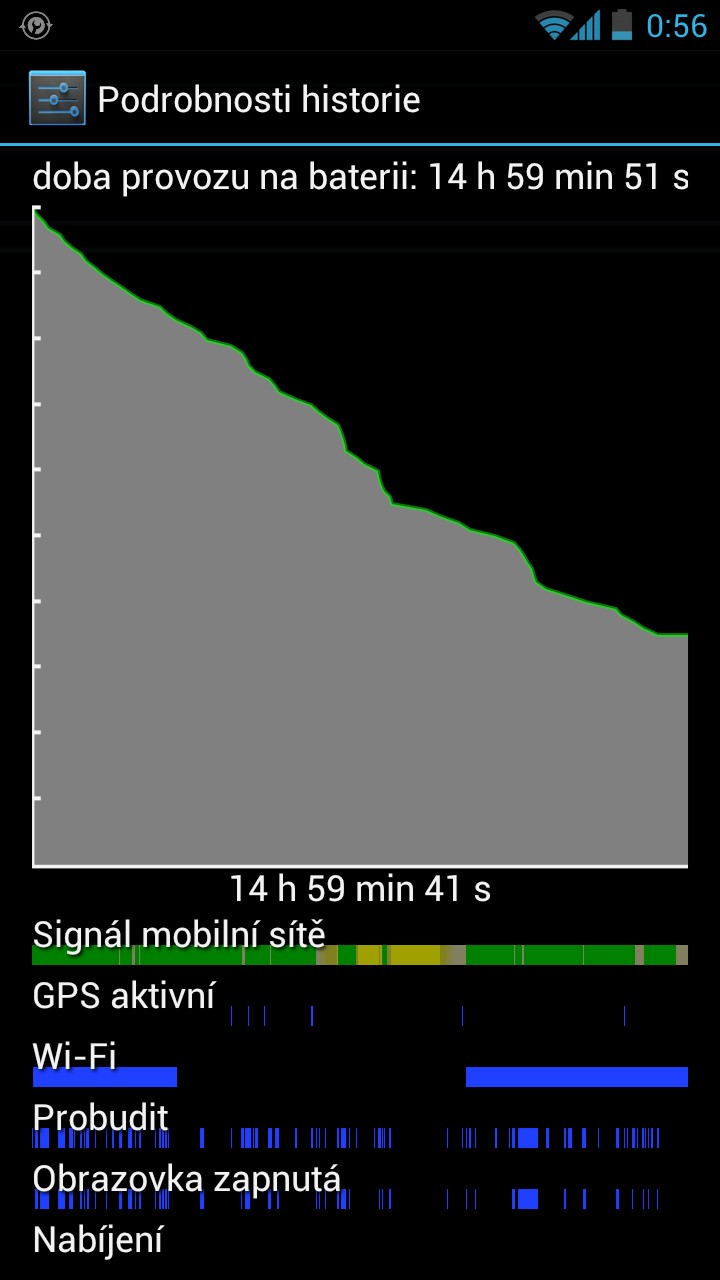The image size is (720, 1280).
Task: Go back via the Podrobnosti historie icon
Action: 57,98
